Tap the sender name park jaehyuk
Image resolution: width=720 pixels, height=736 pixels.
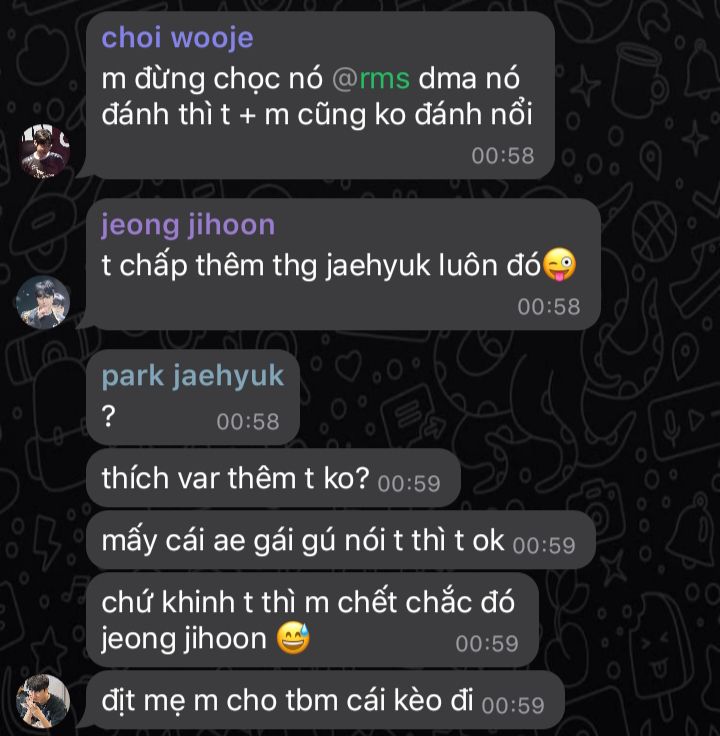click(x=192, y=376)
